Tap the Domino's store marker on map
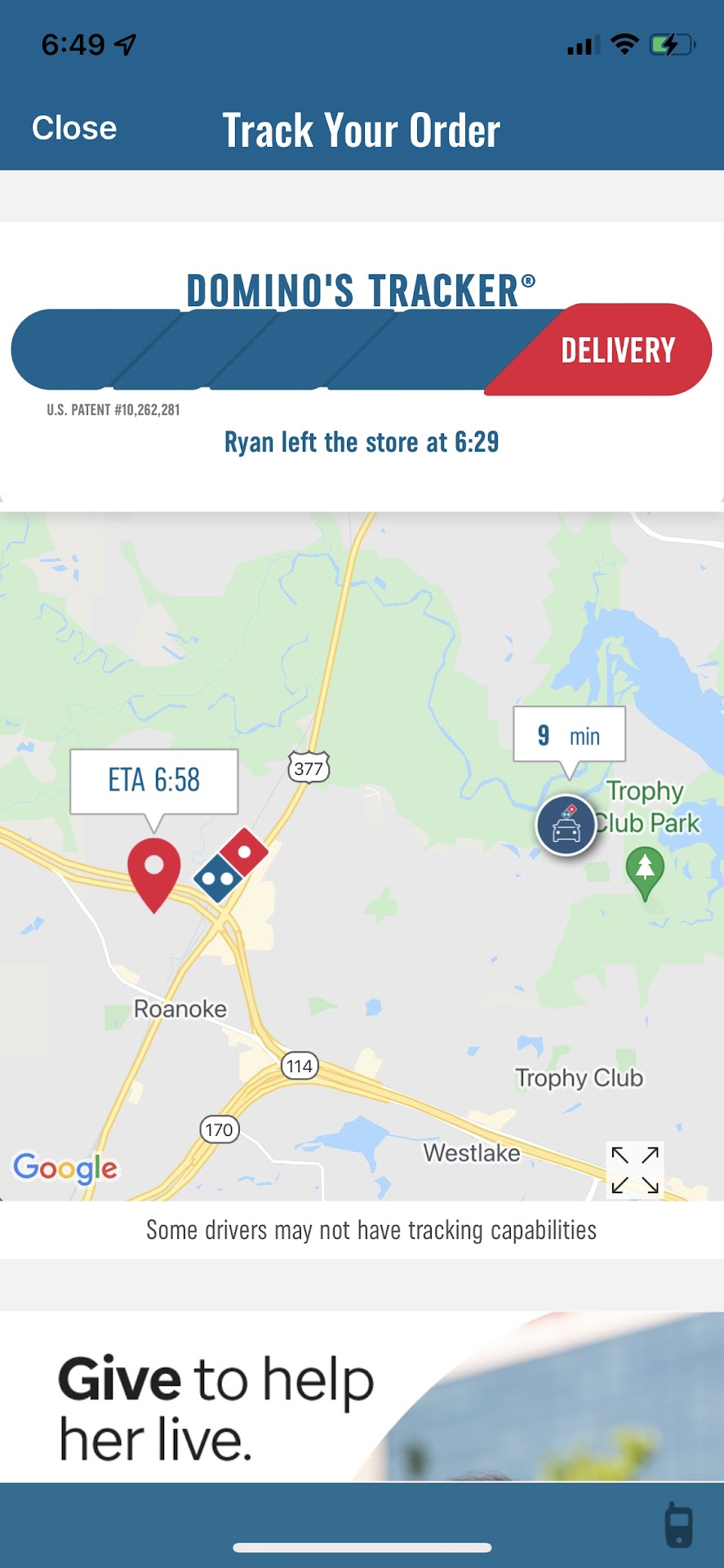 pos(230,865)
